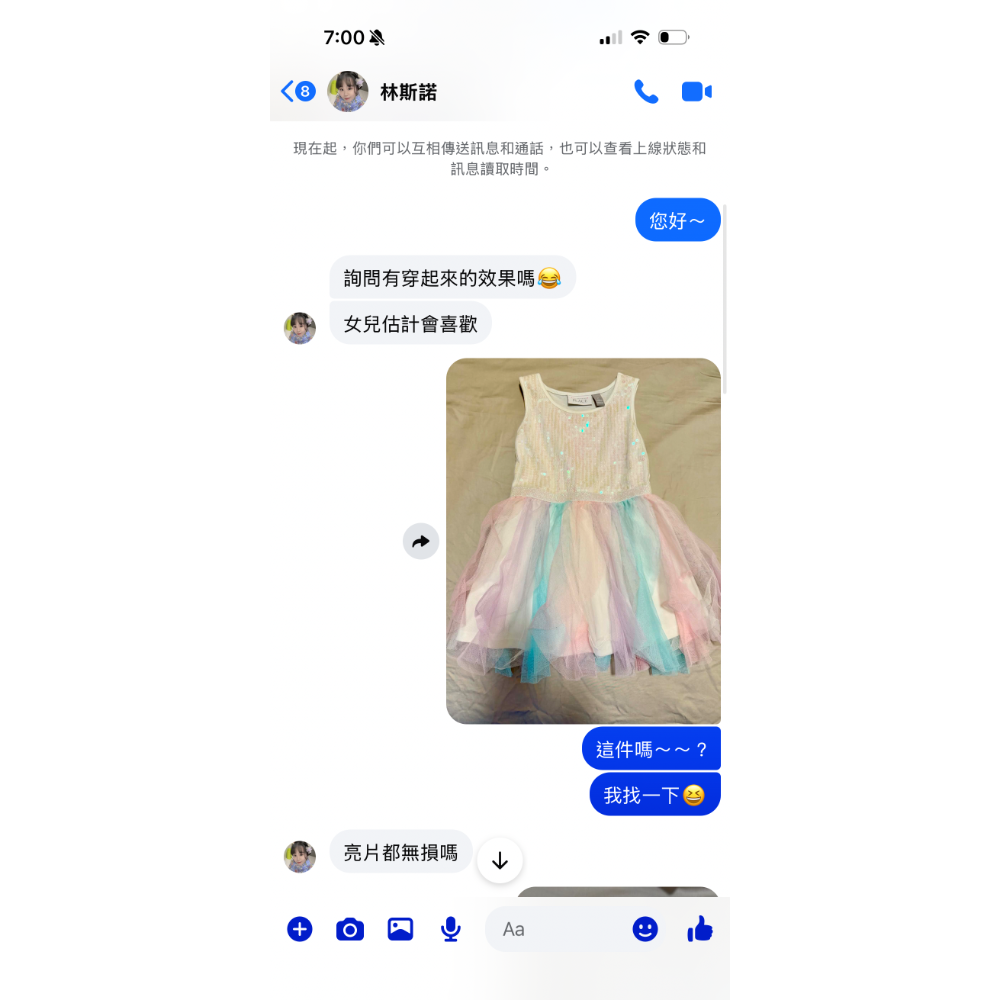Screen dimensions: 1000x1000
Task: Open the camera to take a photo
Action: click(349, 929)
